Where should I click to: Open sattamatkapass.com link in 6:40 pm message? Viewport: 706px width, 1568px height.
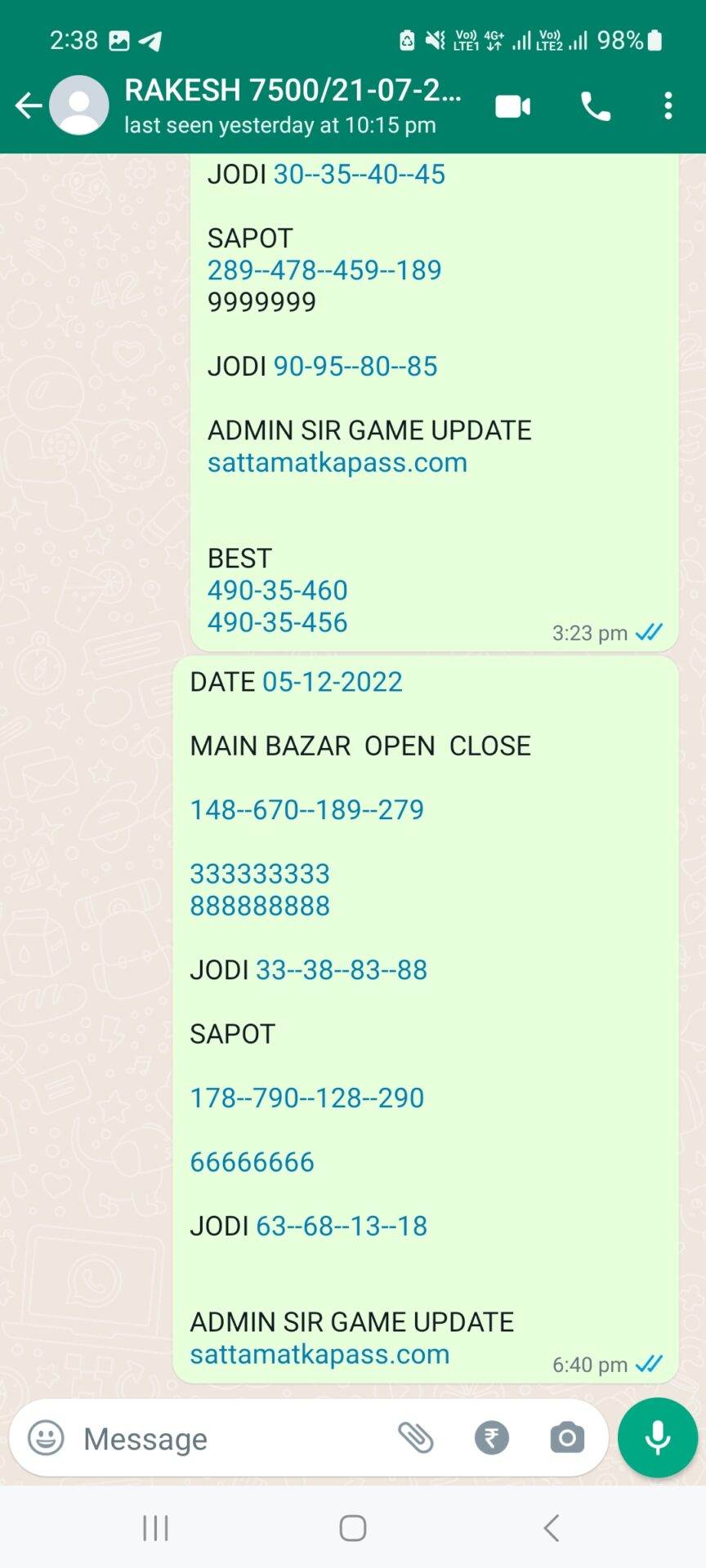click(319, 1354)
